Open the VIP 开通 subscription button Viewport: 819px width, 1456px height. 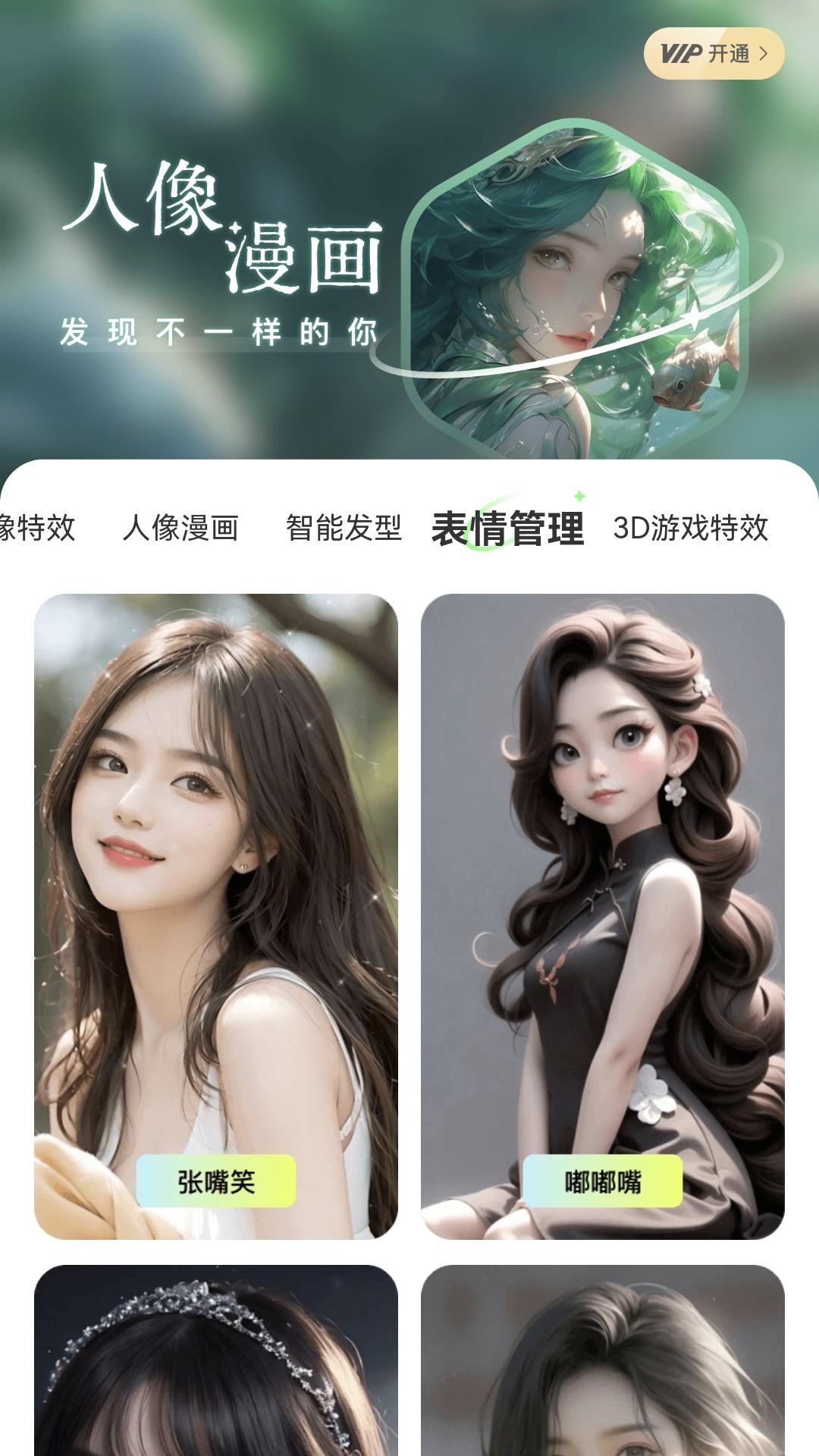(714, 54)
